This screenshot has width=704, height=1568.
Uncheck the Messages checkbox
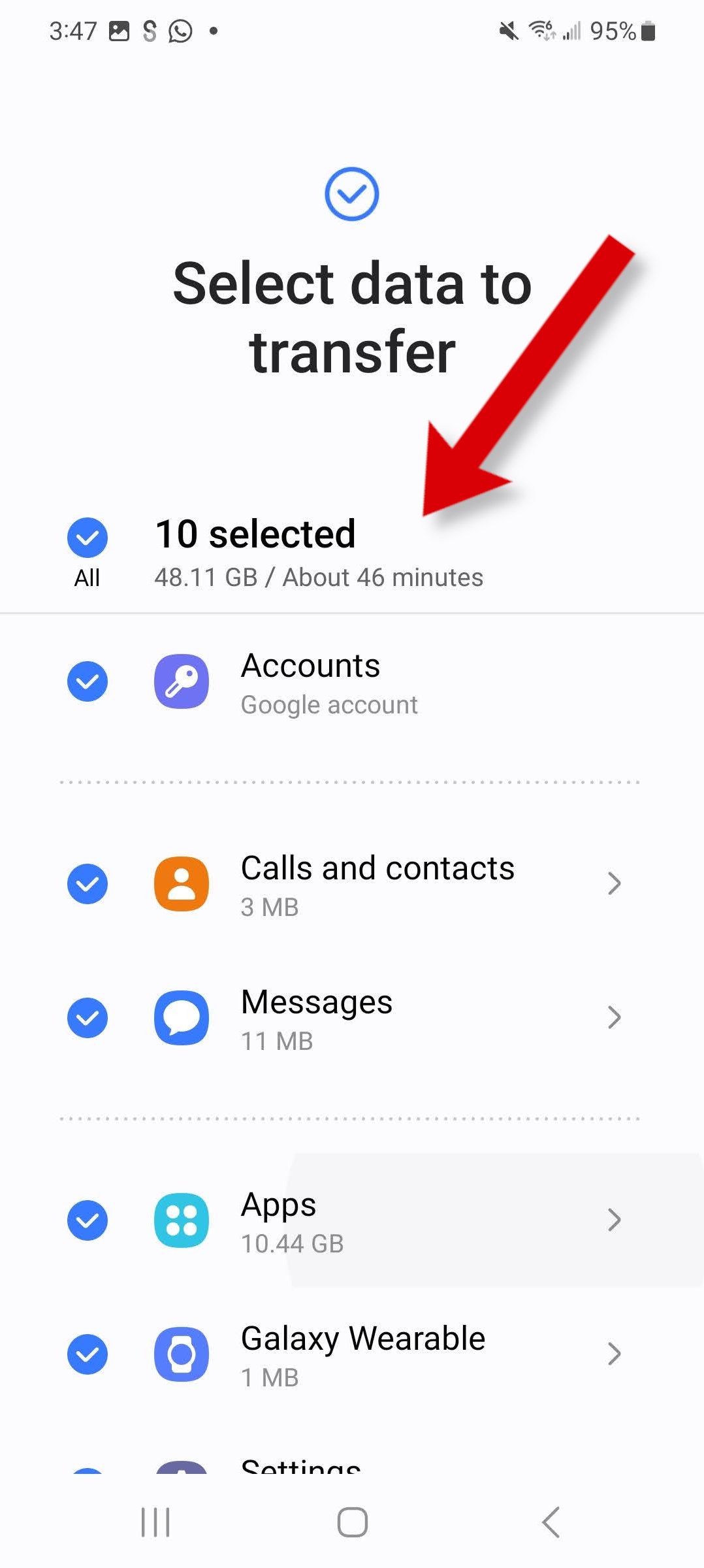pyautogui.click(x=87, y=1018)
